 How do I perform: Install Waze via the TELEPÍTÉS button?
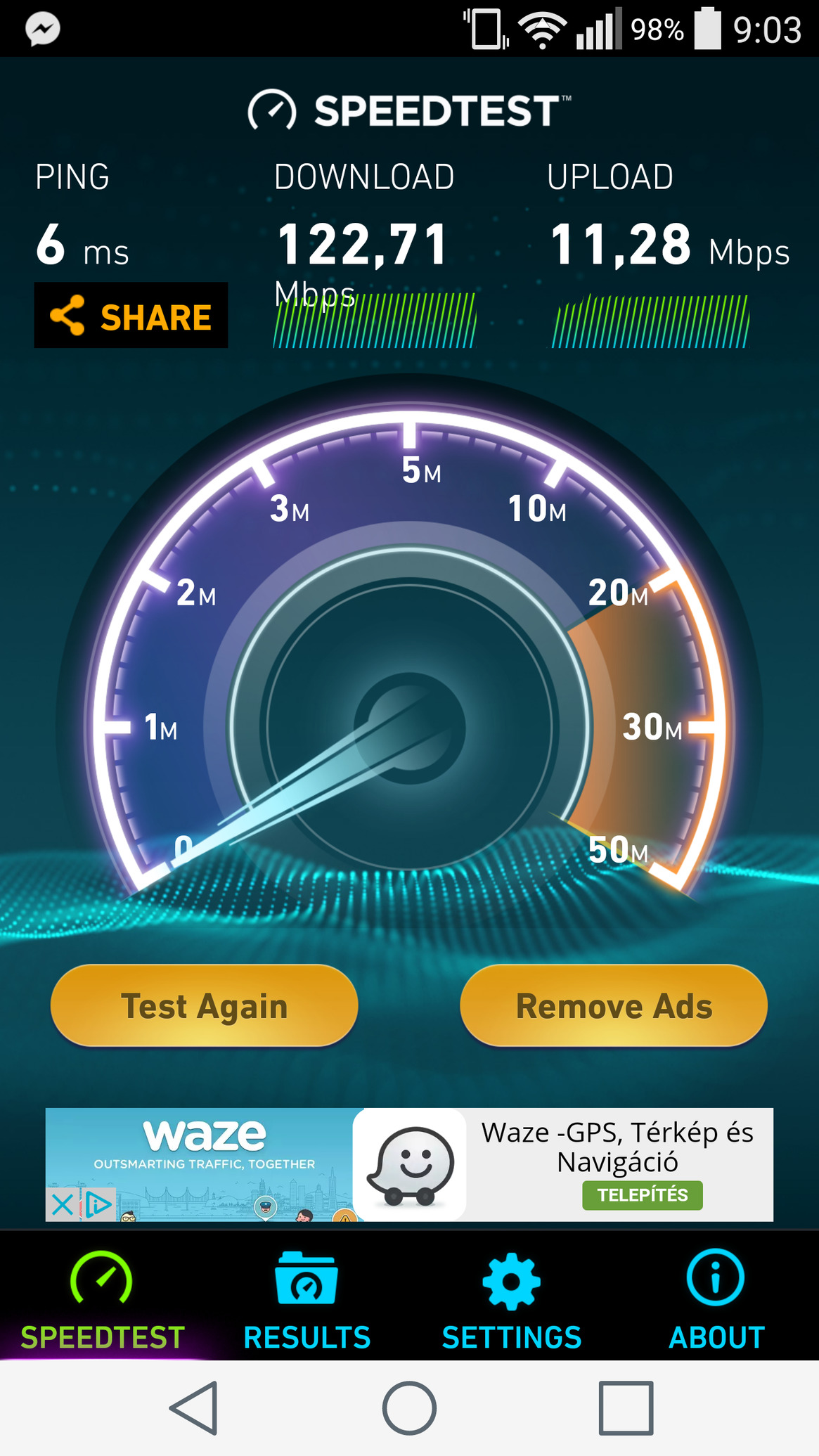[x=642, y=1195]
